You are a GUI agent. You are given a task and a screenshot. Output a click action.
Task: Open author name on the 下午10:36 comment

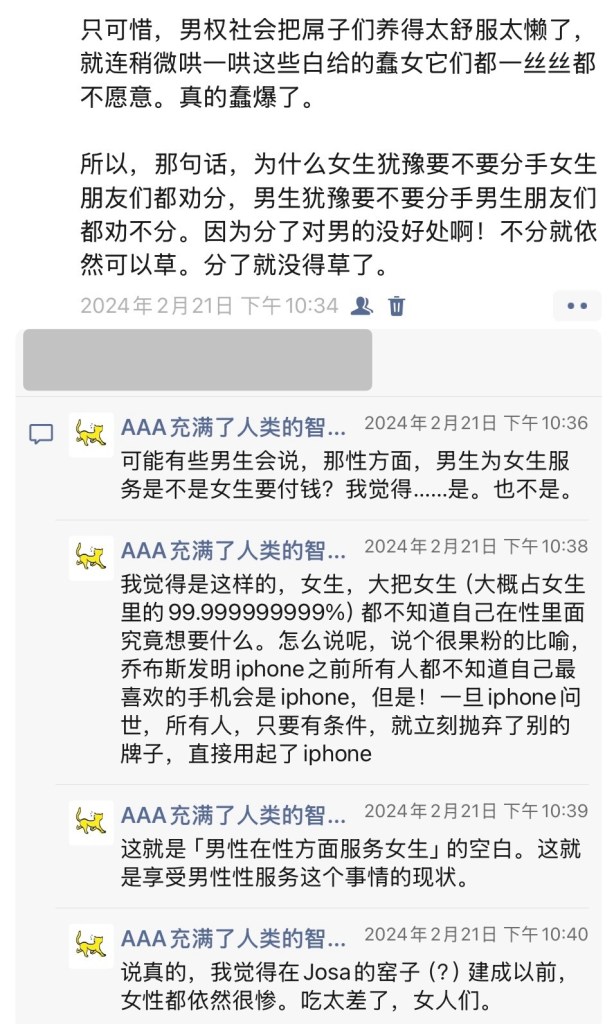[x=234, y=425]
